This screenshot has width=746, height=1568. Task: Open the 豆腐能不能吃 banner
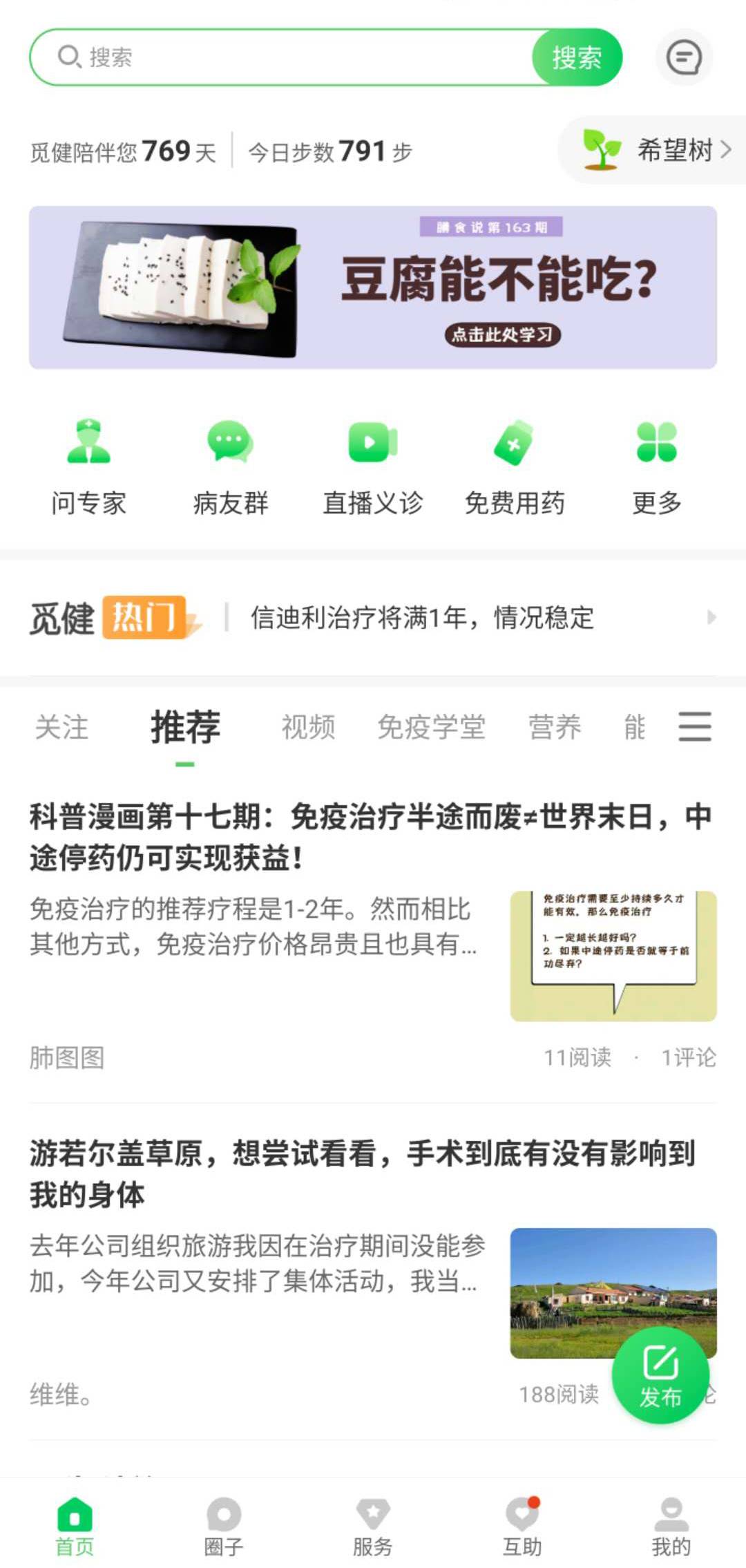click(373, 287)
